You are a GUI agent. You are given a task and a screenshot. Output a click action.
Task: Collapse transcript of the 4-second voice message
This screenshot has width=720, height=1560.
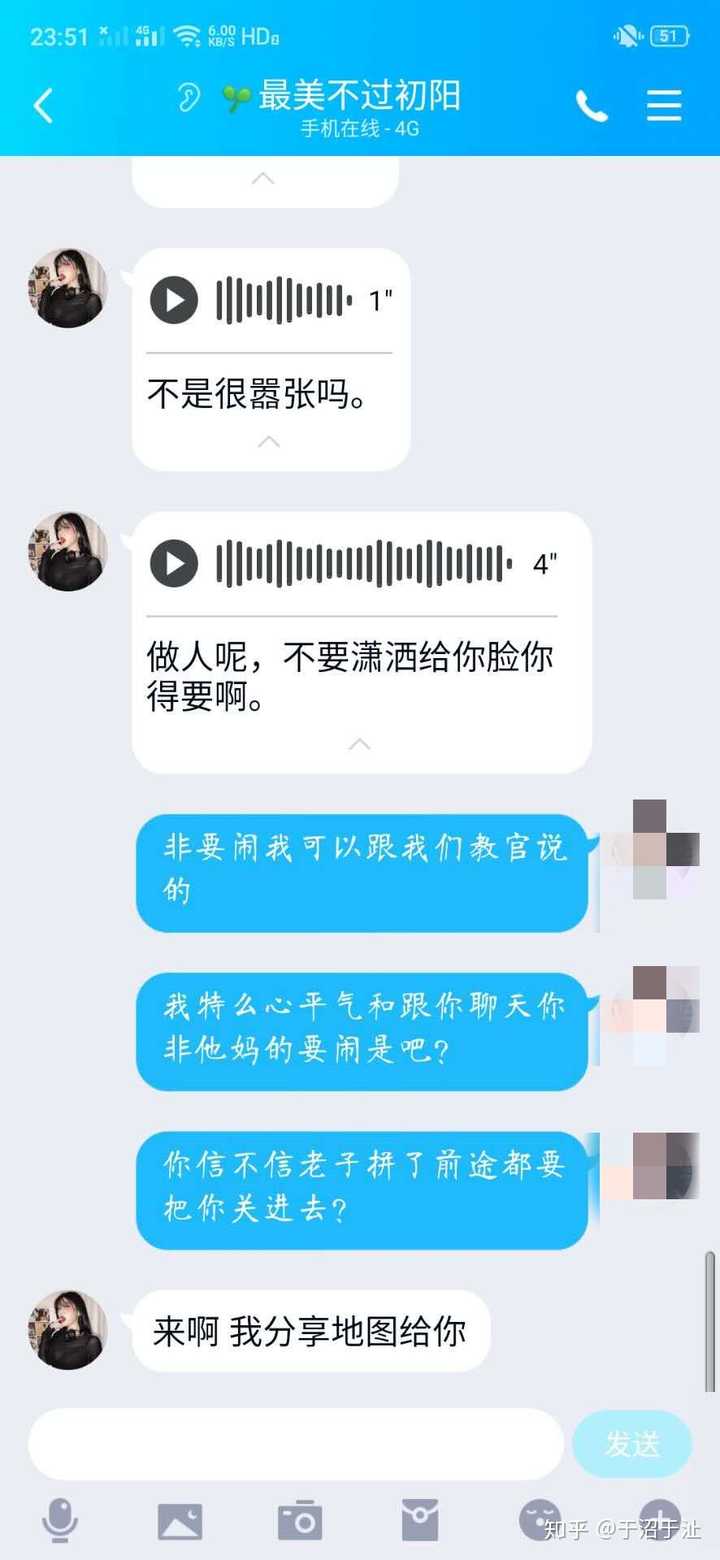pyautogui.click(x=359, y=744)
